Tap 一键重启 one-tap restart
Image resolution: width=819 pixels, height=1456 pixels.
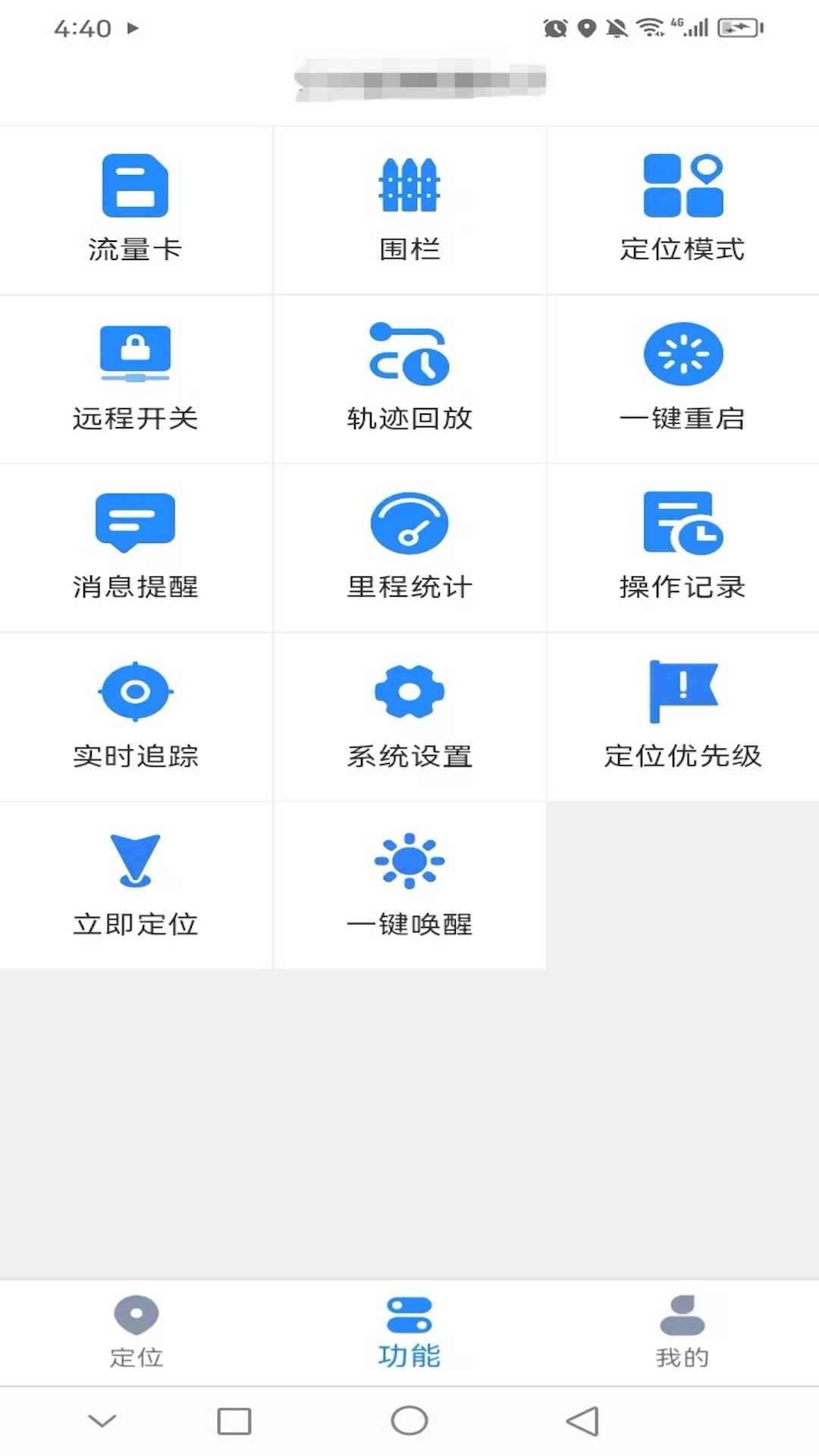click(x=682, y=378)
